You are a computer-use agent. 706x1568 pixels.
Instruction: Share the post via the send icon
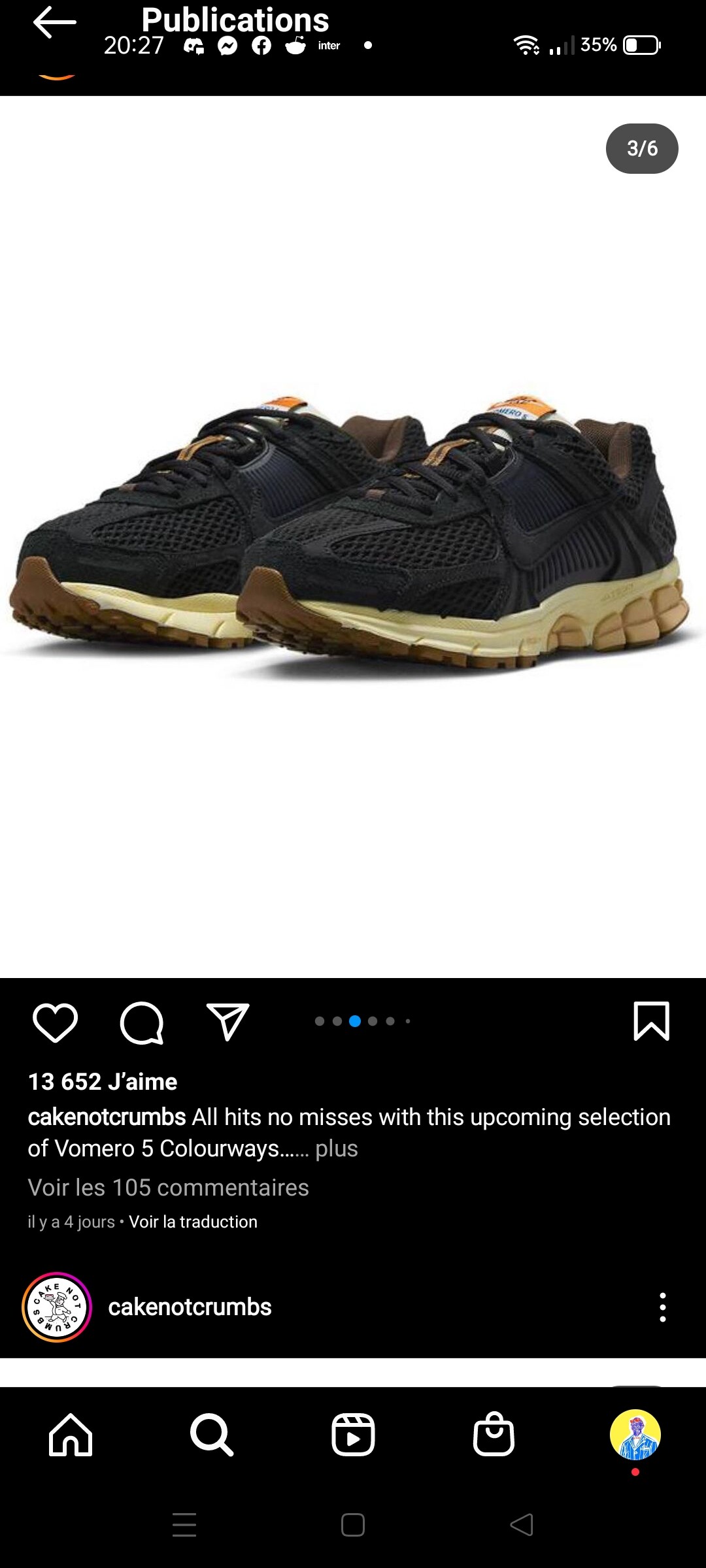coord(227,1022)
